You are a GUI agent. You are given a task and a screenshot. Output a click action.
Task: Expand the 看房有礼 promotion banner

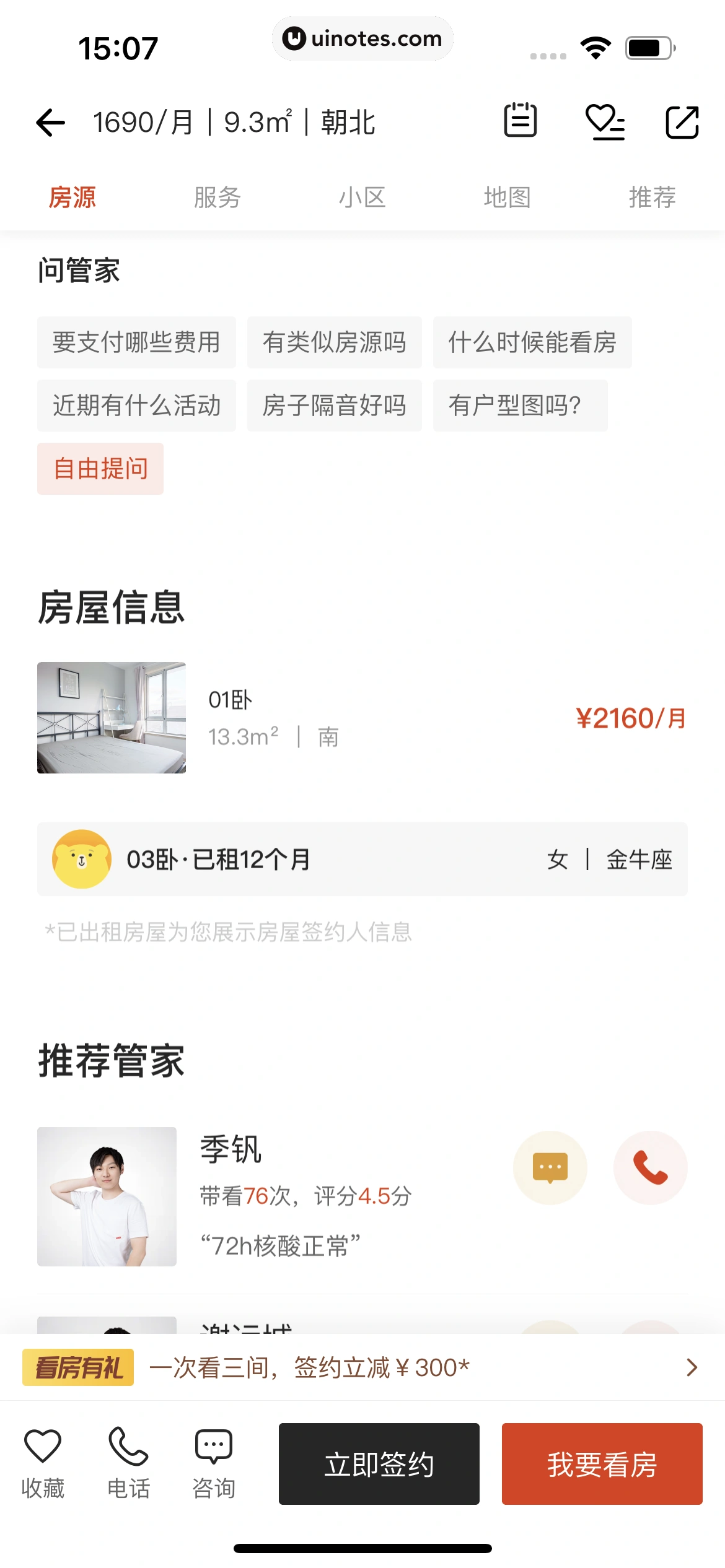tap(362, 1367)
